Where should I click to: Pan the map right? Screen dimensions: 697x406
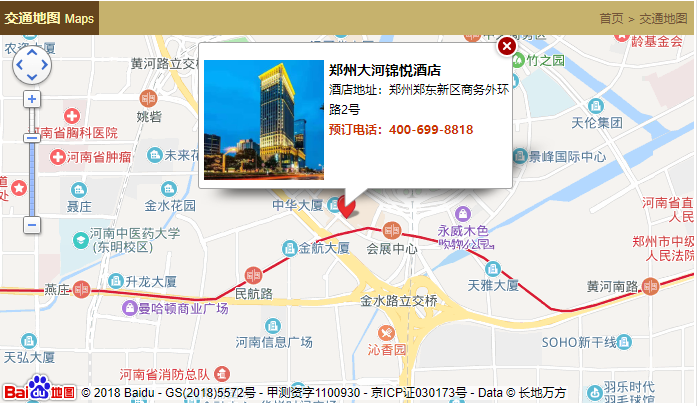click(45, 64)
